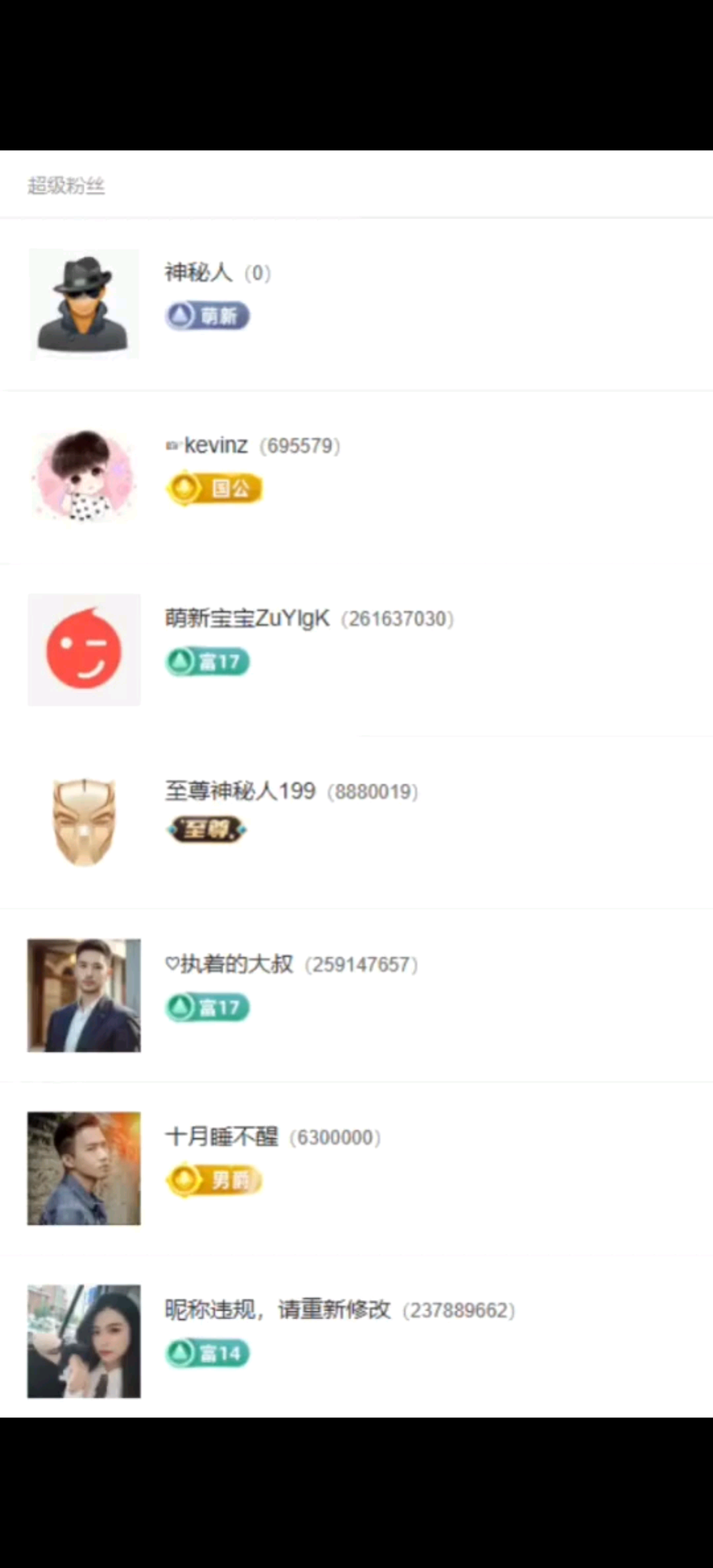Select the name 昵称违规，请重新修改
This screenshot has width=713, height=1568.
(x=278, y=1310)
